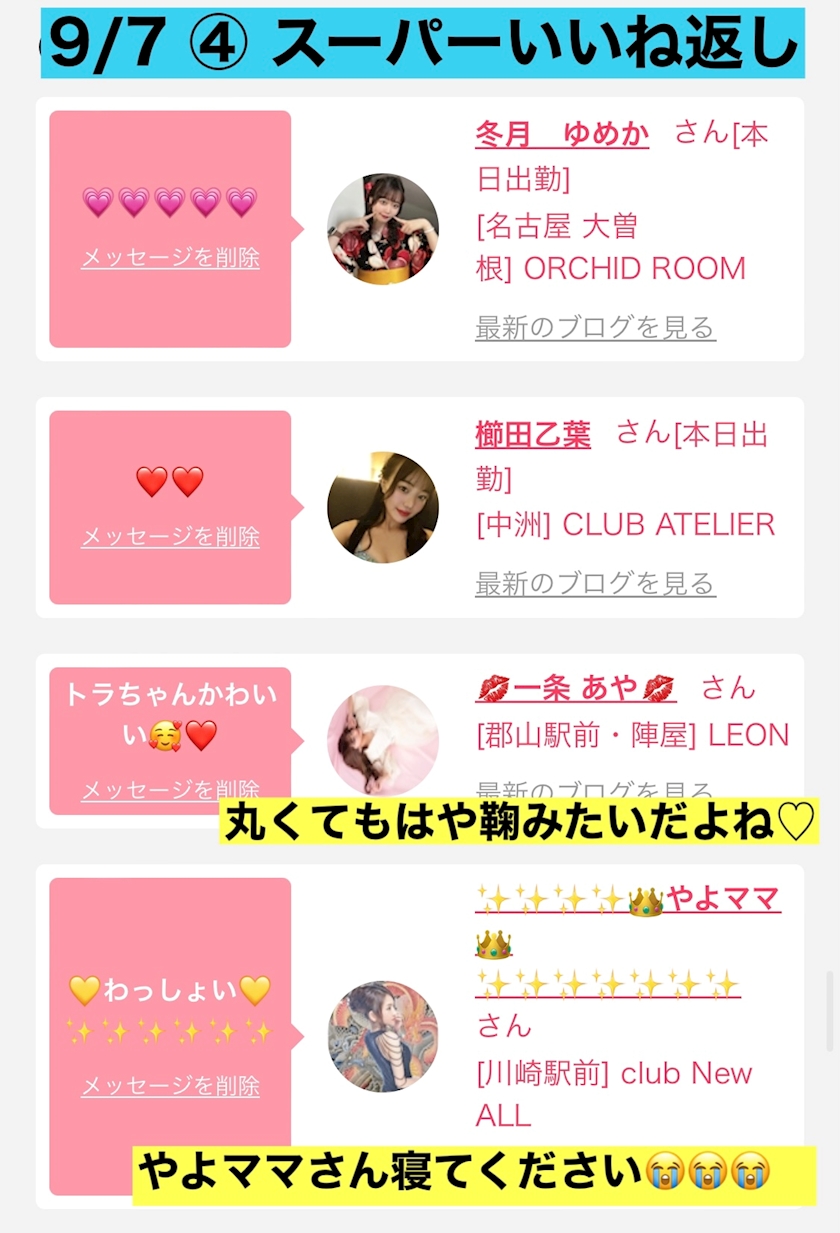Open 冬月 ゆめか's profile link
This screenshot has height=1233, width=840.
pos(562,133)
